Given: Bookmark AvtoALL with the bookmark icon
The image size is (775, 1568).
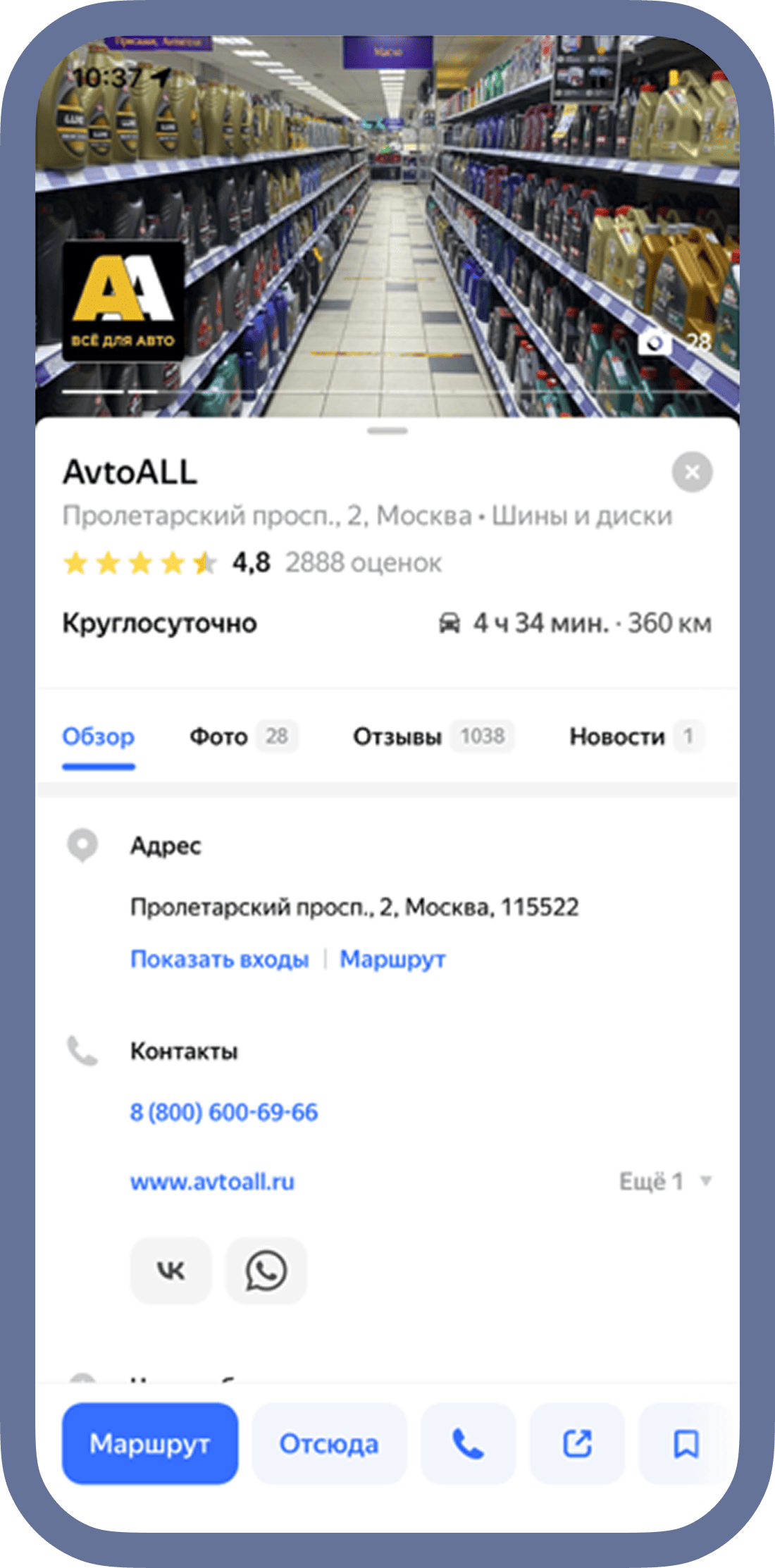Looking at the screenshot, I should tap(686, 1444).
